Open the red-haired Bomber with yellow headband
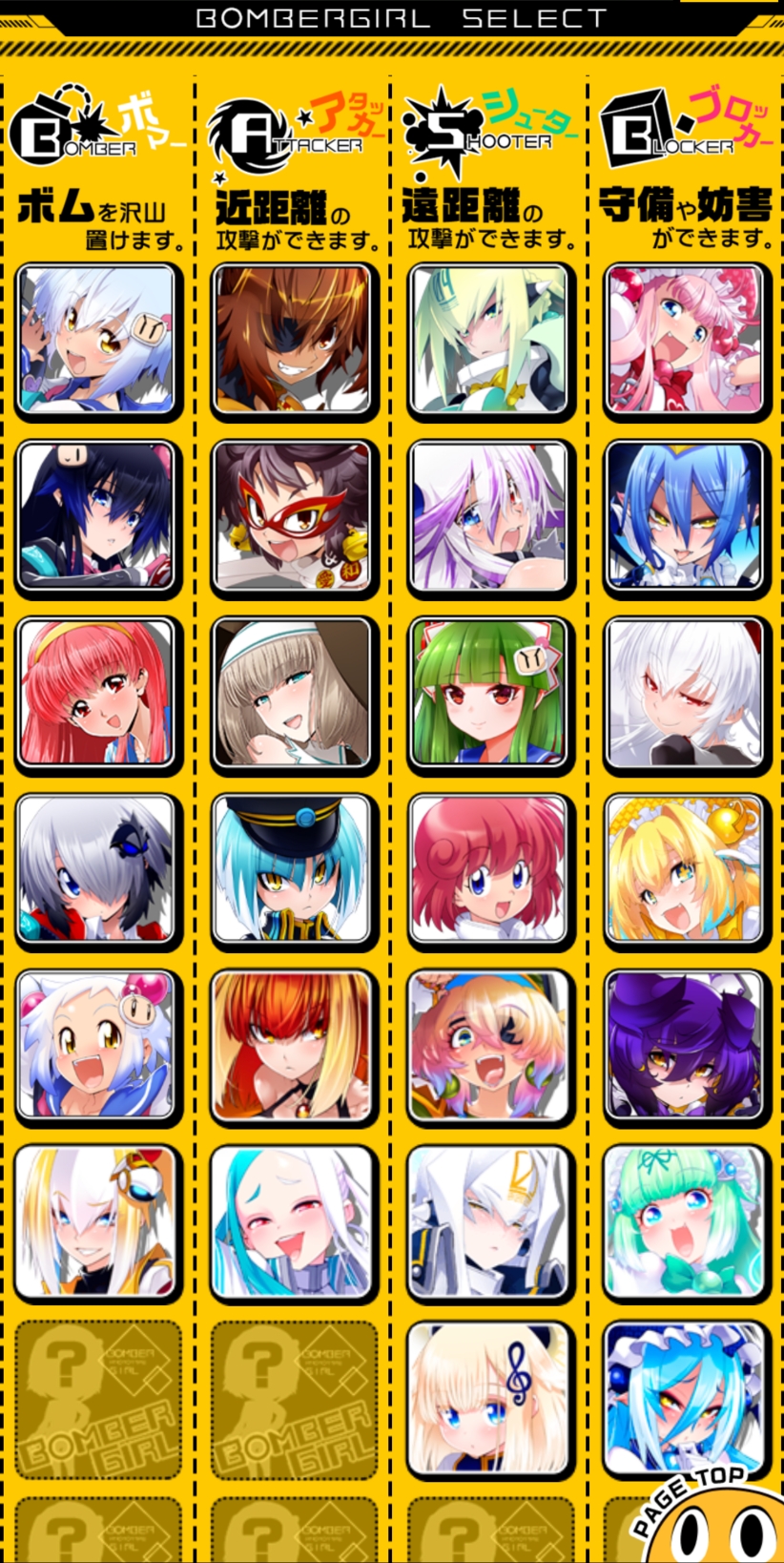 coord(97,693)
